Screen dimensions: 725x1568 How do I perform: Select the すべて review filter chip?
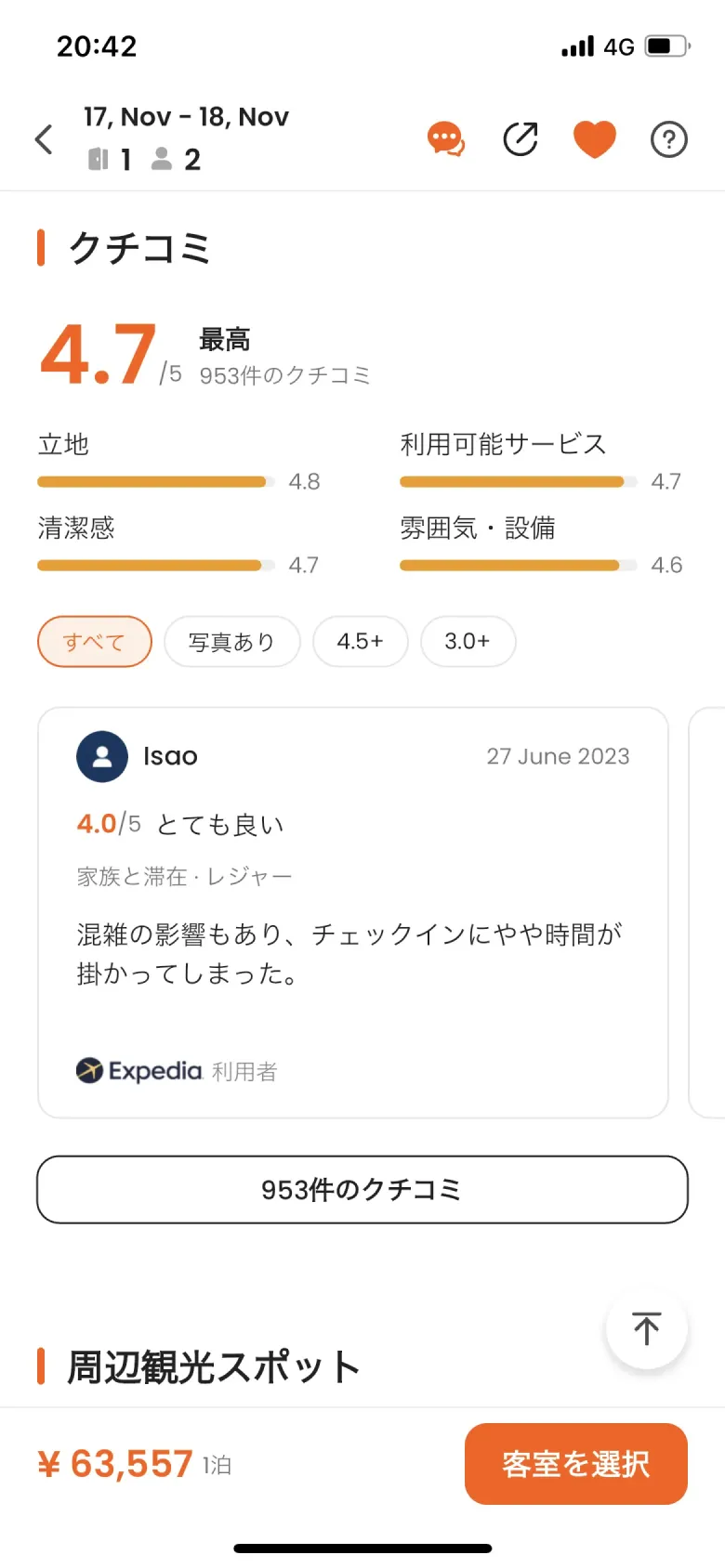click(94, 641)
